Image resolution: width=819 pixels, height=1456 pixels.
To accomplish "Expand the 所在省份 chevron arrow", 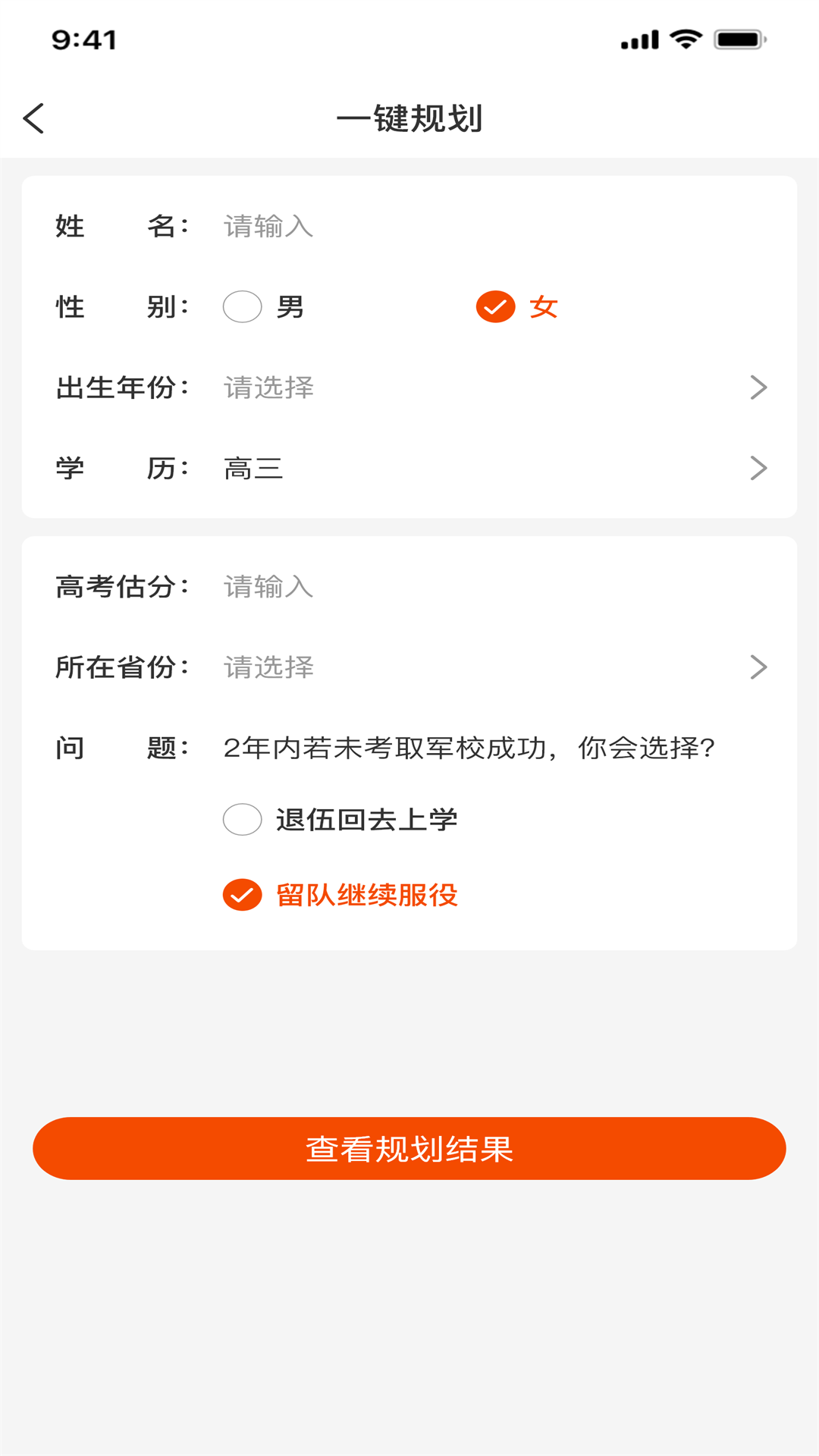I will coord(757,667).
